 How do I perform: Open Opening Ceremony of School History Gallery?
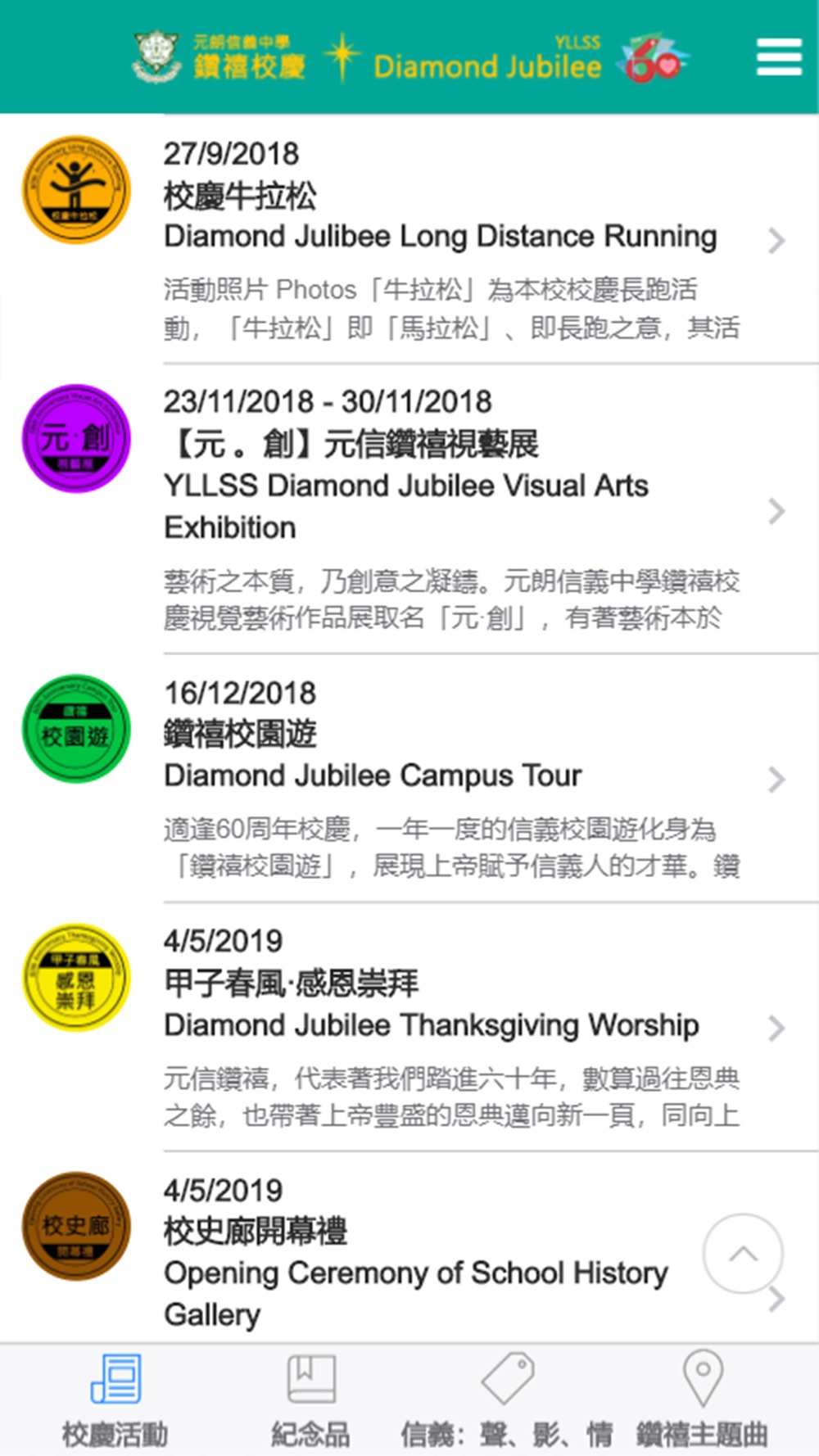[409, 1248]
